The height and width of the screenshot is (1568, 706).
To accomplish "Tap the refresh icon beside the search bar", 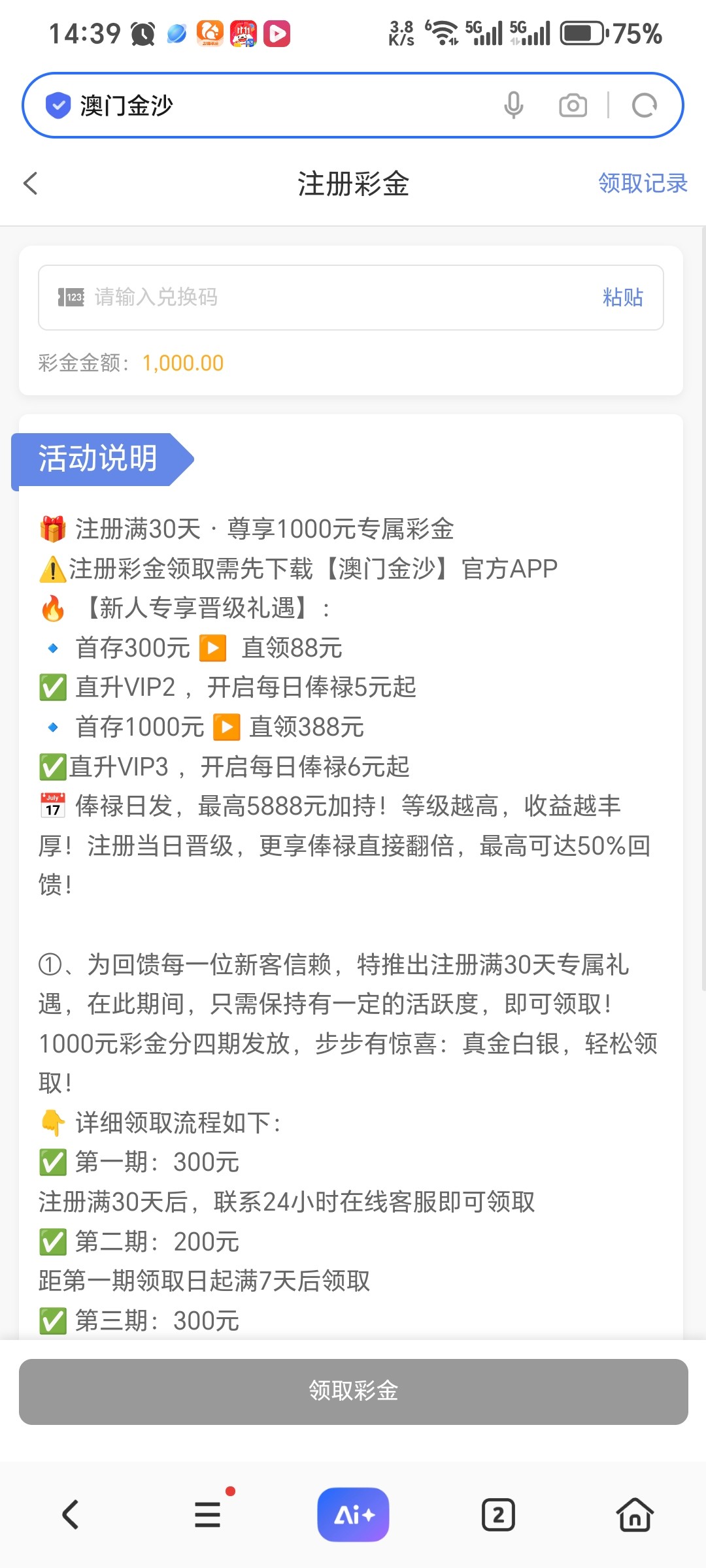I will [644, 105].
